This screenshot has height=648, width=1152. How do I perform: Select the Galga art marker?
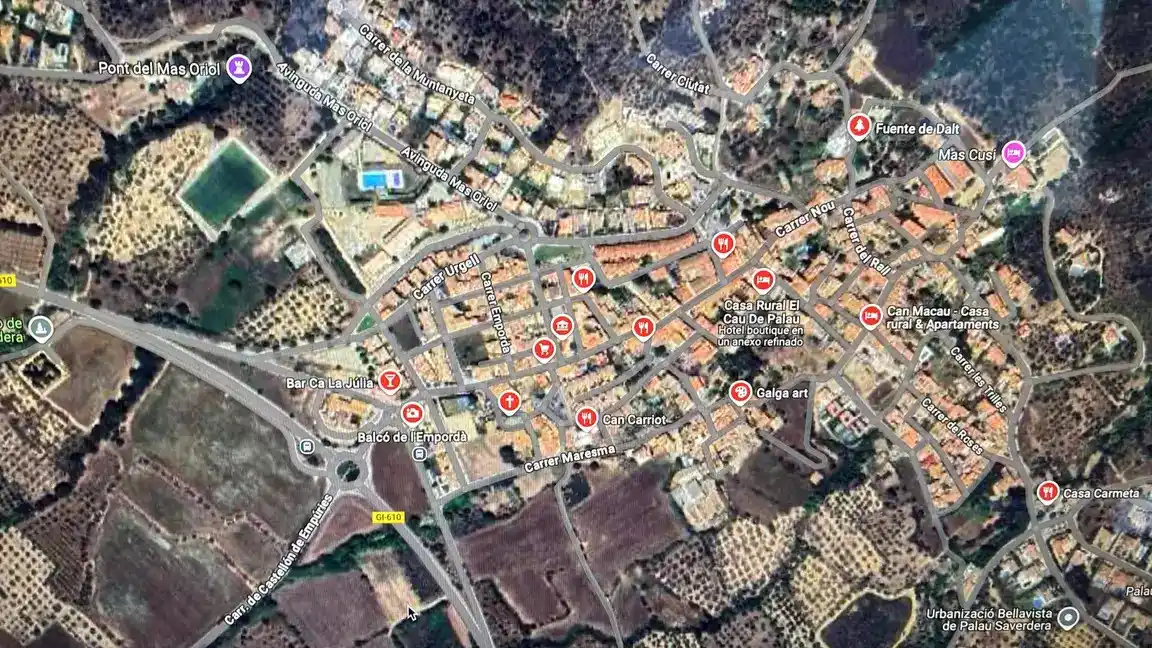click(x=740, y=391)
